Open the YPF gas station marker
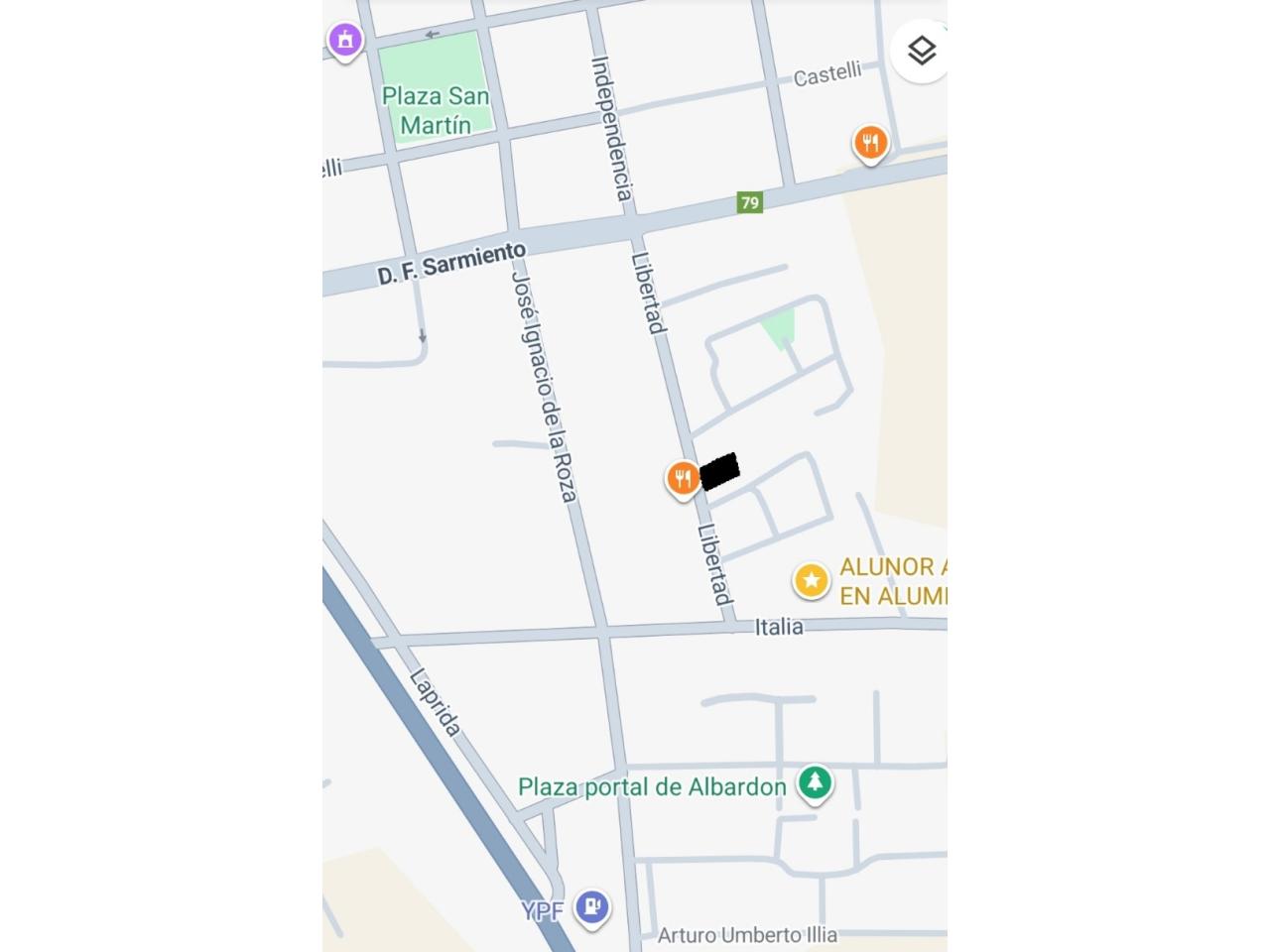Viewport: 1270px width, 952px height. tap(592, 905)
